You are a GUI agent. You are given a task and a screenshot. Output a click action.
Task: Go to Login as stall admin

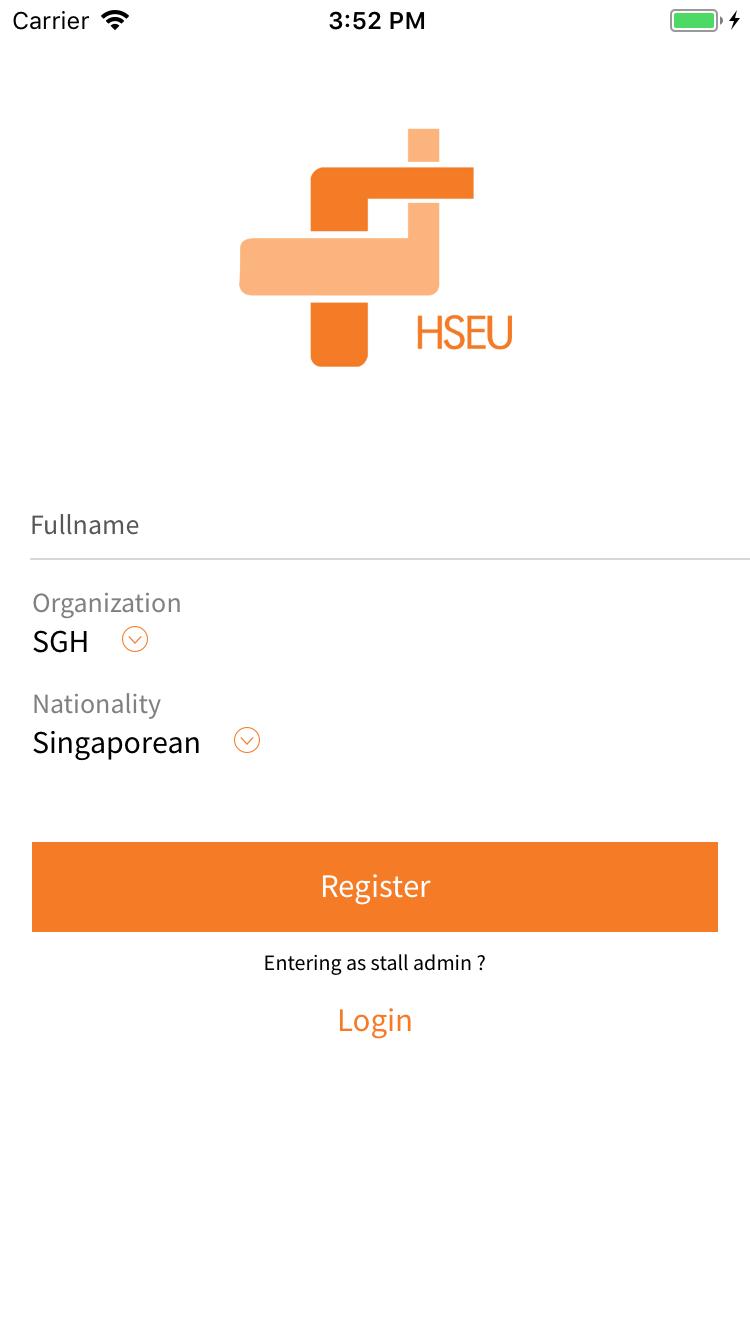(x=375, y=1020)
